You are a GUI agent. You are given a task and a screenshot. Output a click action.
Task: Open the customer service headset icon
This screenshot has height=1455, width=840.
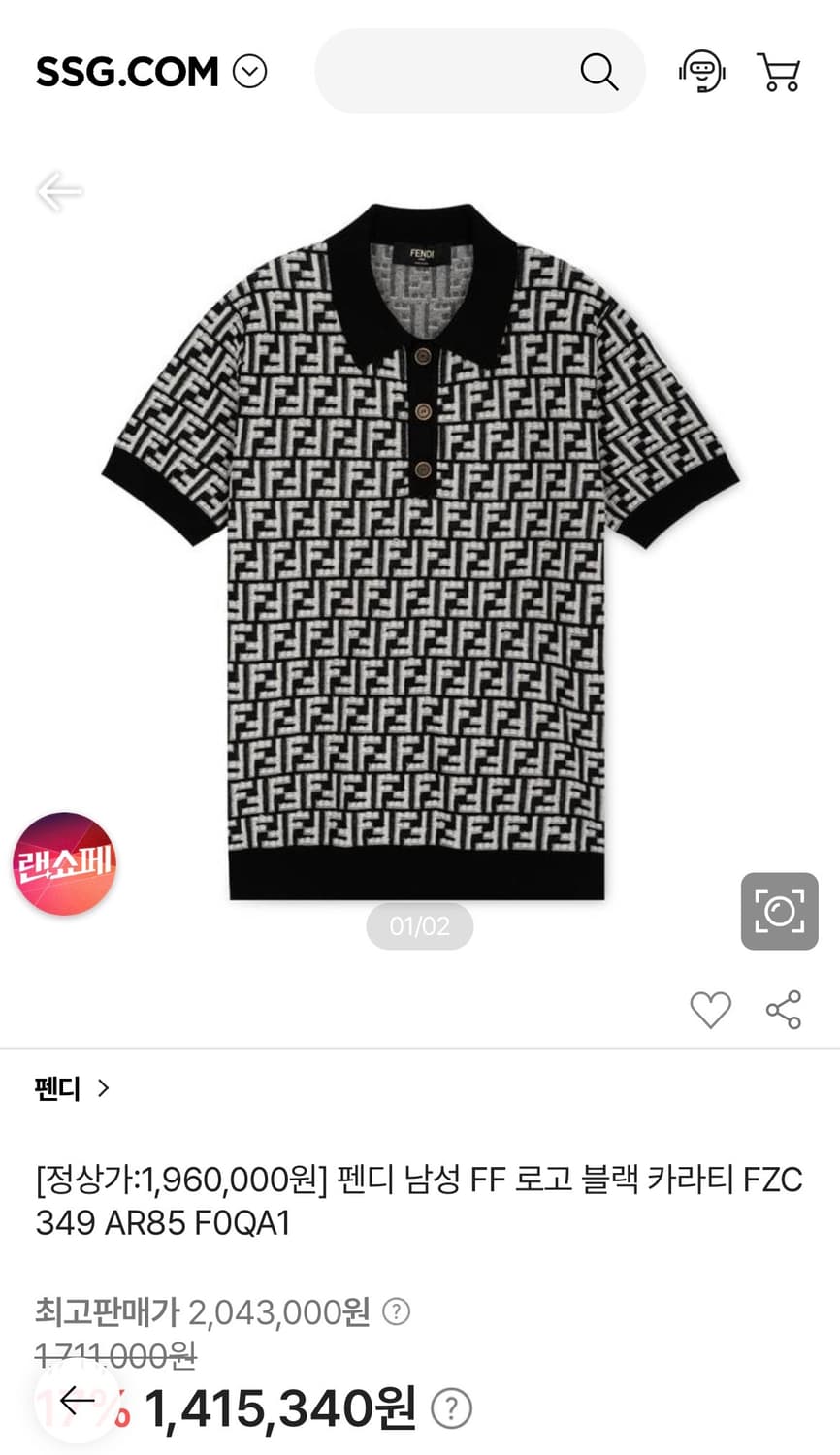[x=702, y=71]
